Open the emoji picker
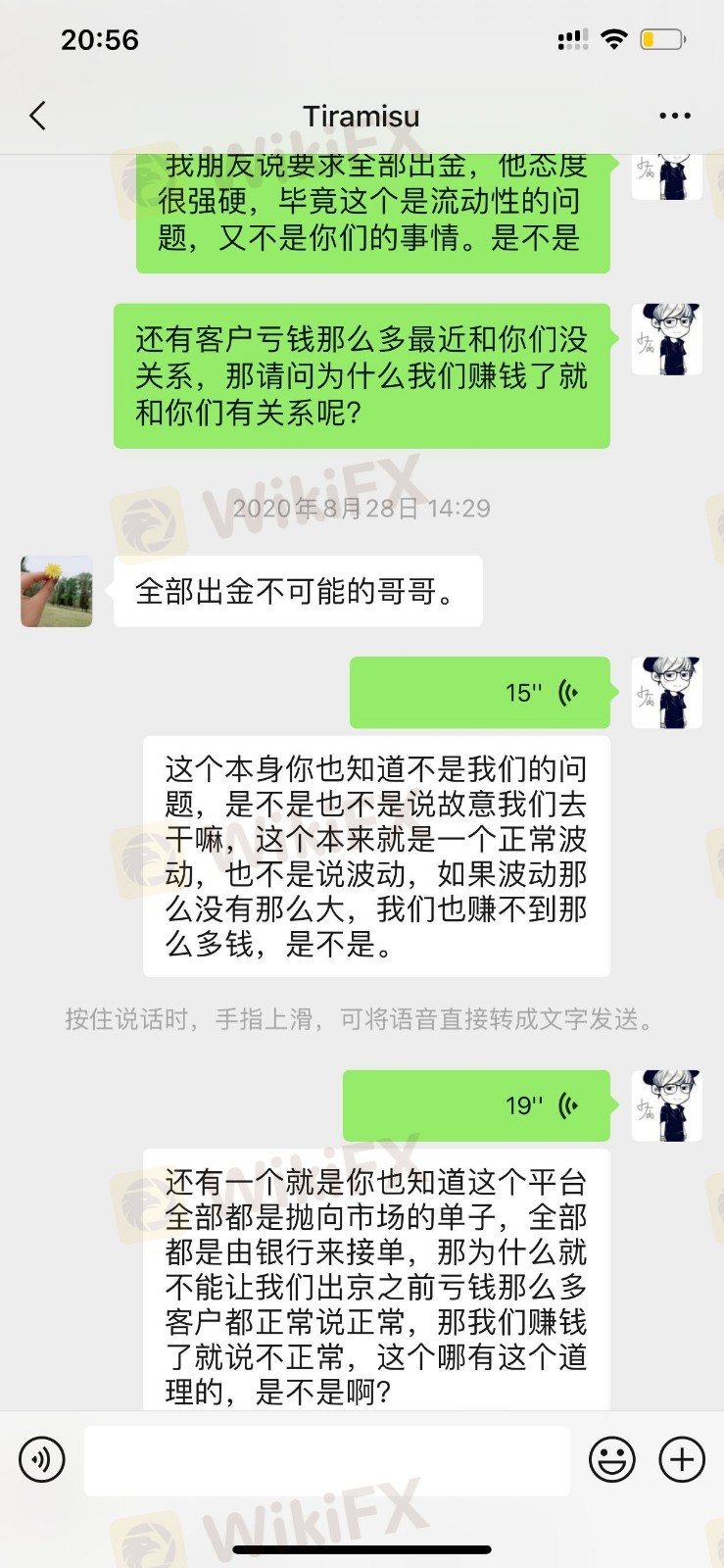724x1568 pixels. 611,1459
